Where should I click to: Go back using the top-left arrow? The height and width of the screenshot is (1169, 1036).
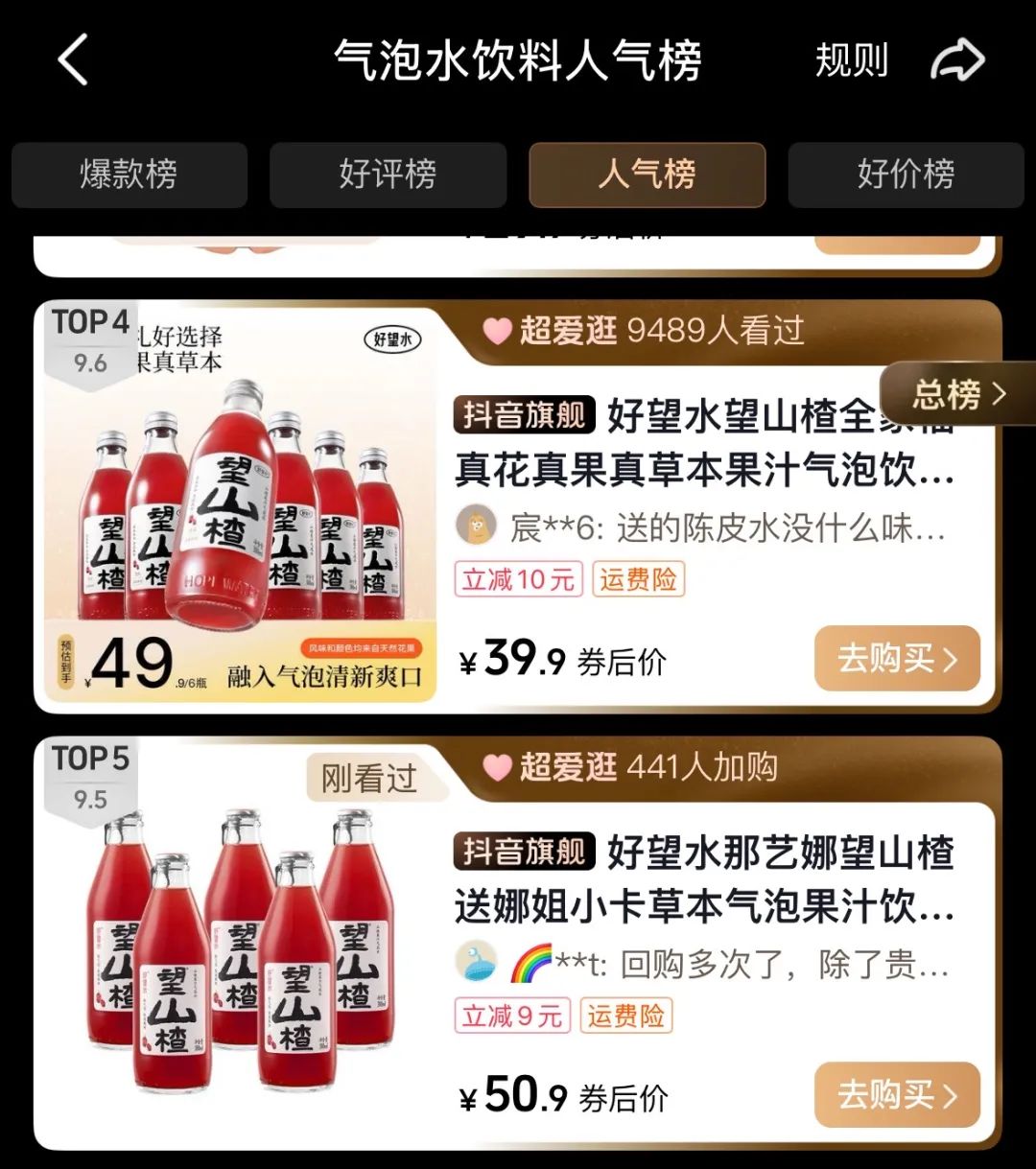(73, 60)
